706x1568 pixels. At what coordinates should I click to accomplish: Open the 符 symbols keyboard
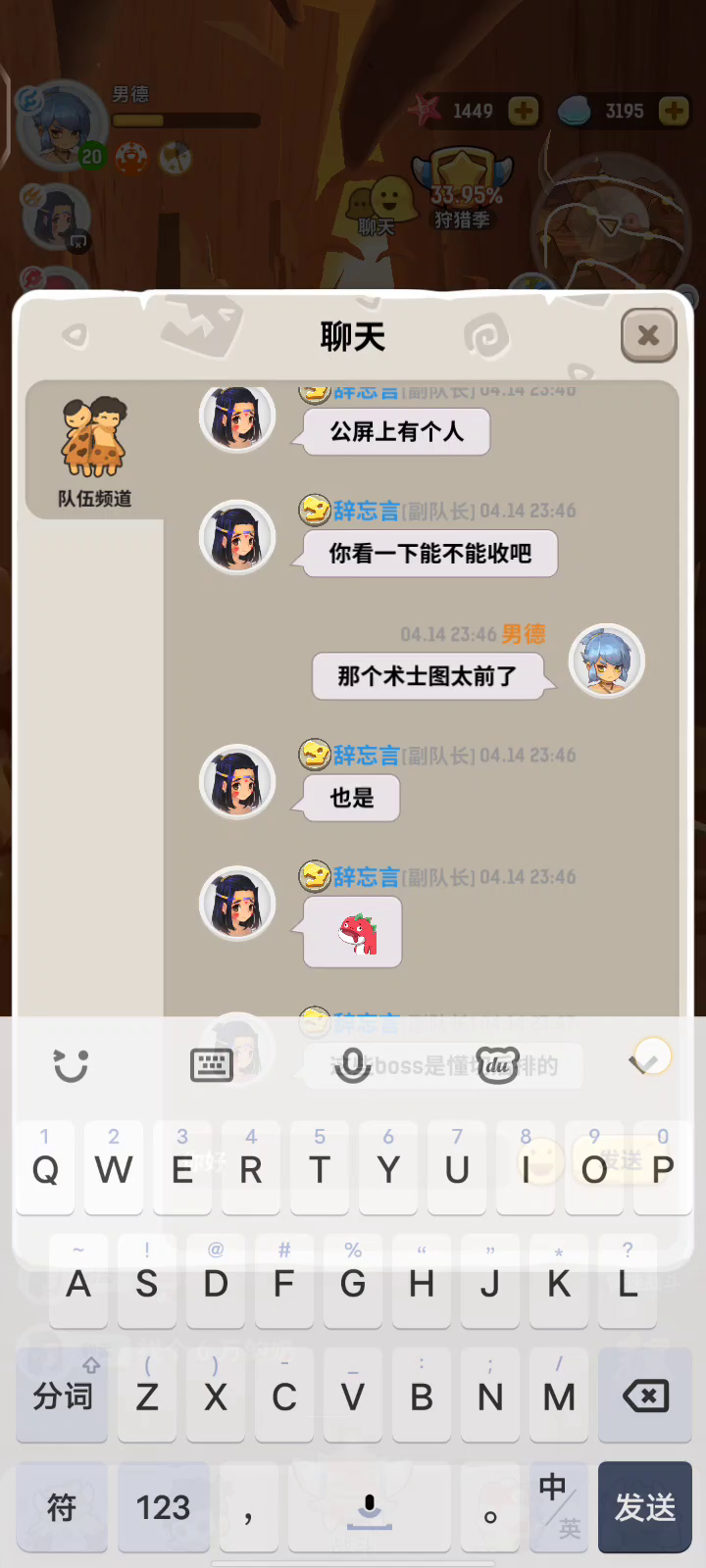62,1507
